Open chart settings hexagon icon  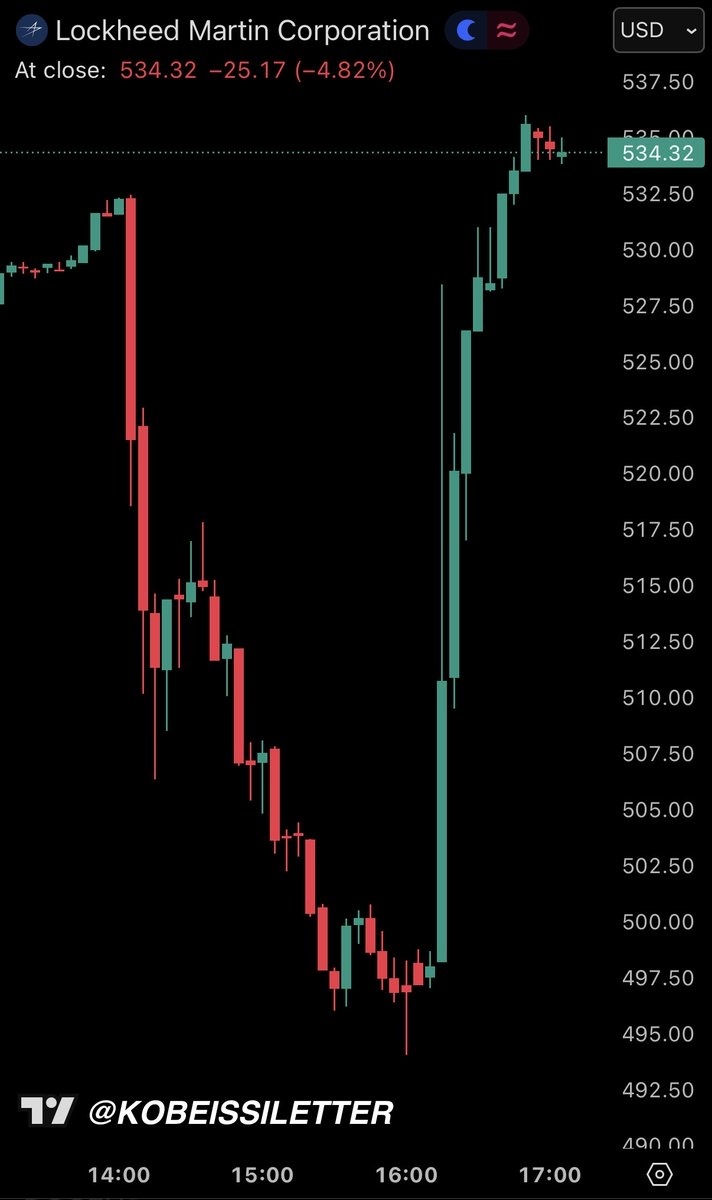click(x=659, y=1174)
